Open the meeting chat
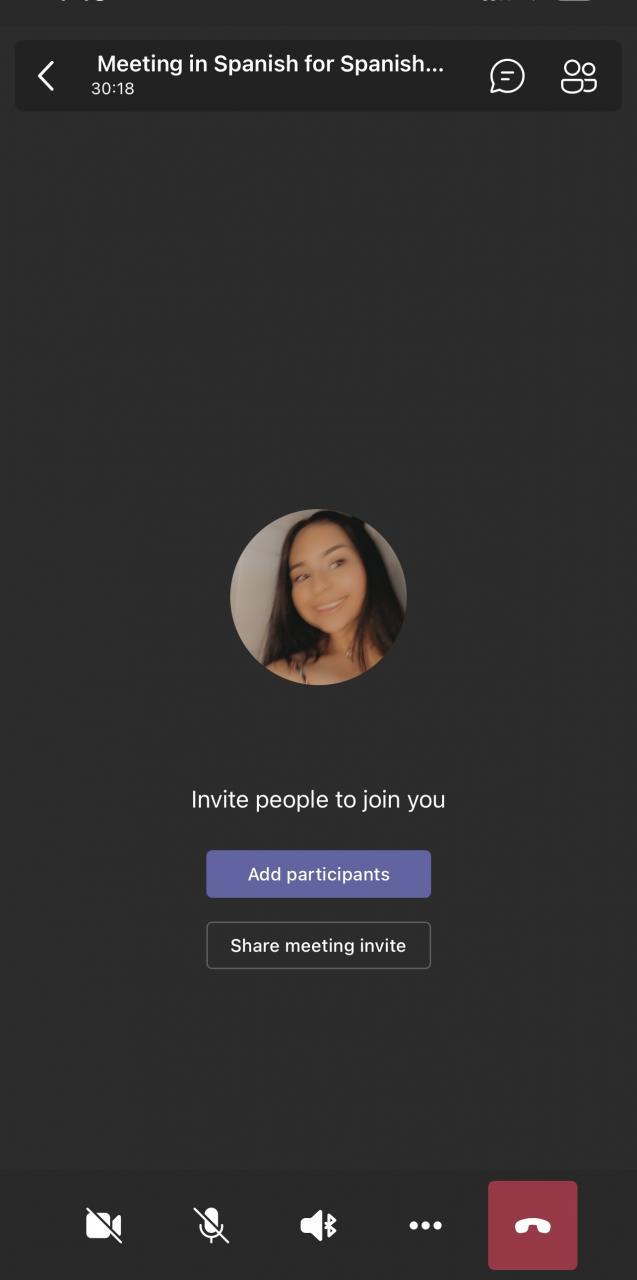 pos(507,76)
